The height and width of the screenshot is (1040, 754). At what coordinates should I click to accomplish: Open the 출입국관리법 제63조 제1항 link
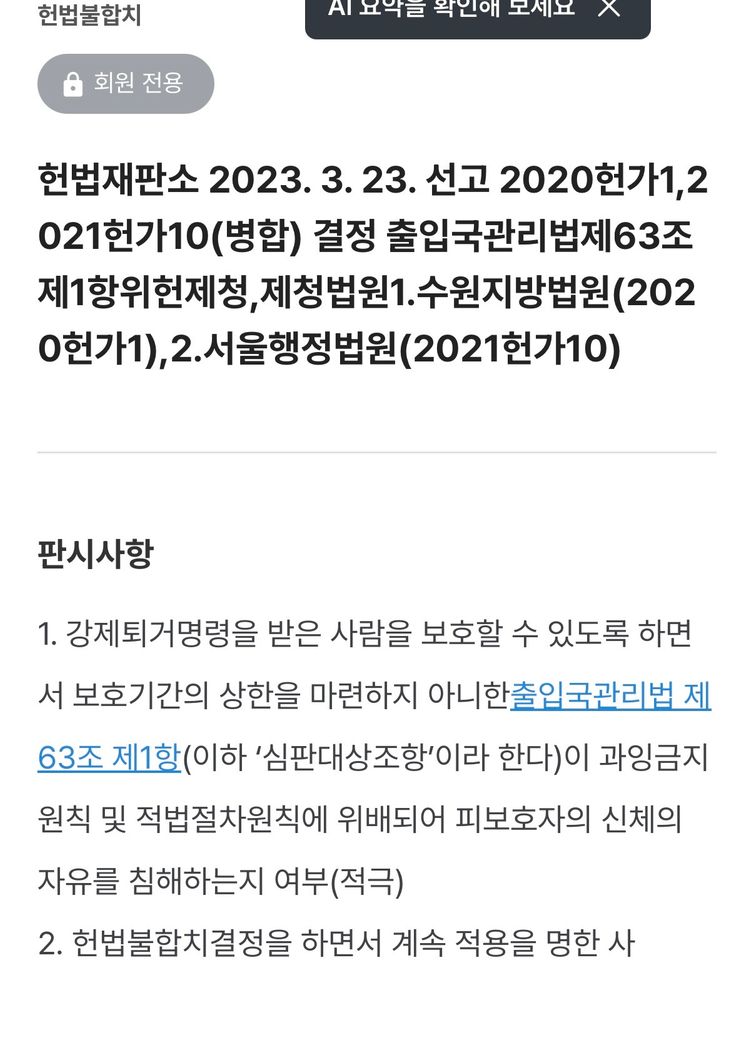tap(610, 696)
